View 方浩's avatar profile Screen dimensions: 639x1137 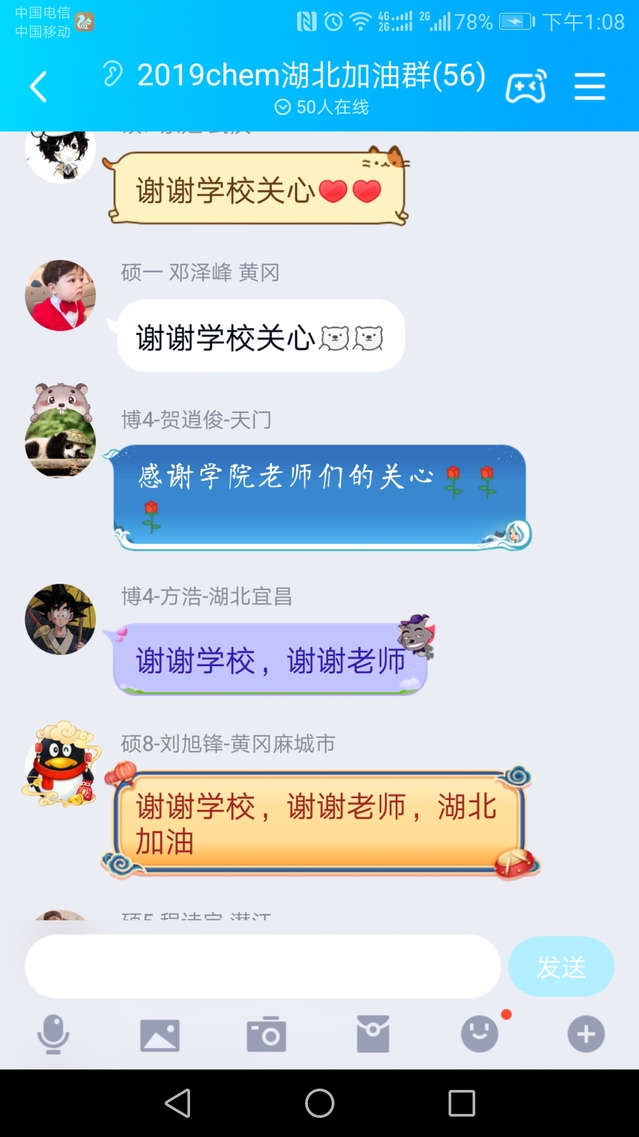60,619
